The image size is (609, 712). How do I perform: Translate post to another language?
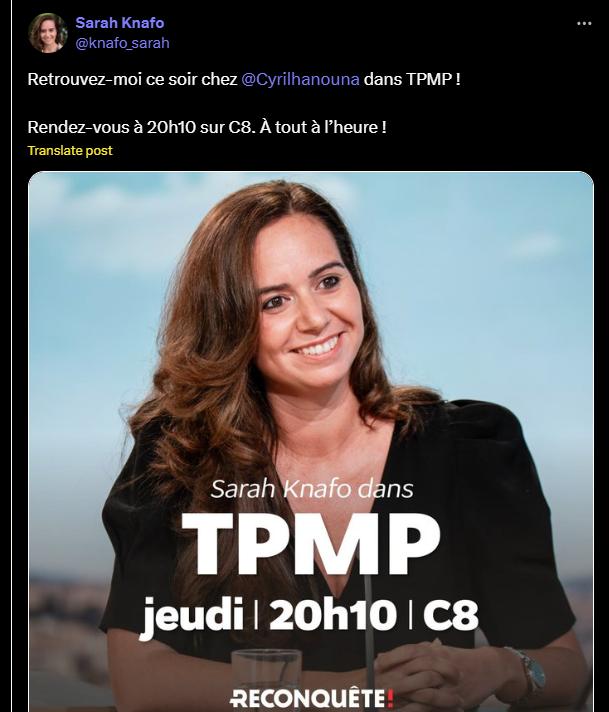[x=70, y=151]
